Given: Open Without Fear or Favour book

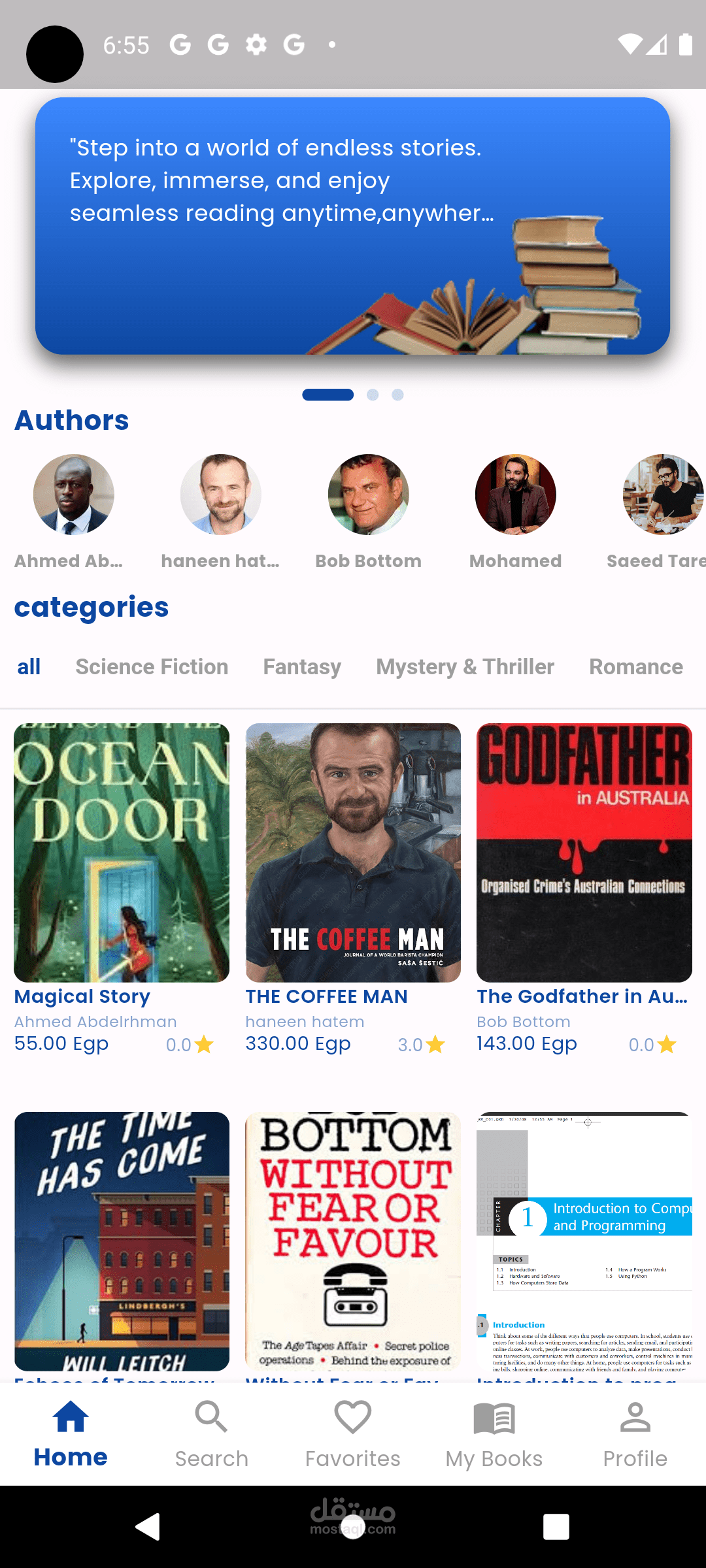Looking at the screenshot, I should (x=353, y=1241).
